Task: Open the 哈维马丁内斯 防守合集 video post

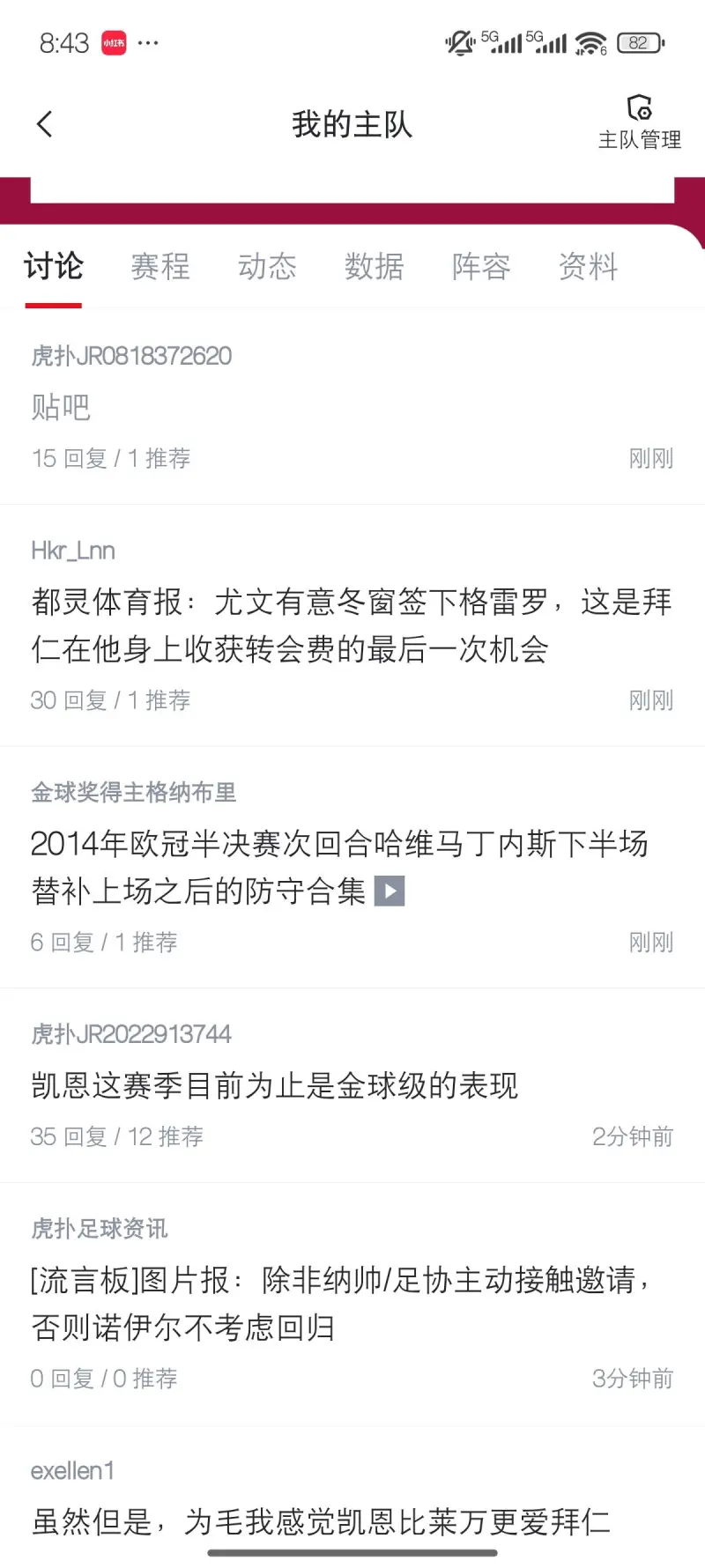Action: point(339,868)
